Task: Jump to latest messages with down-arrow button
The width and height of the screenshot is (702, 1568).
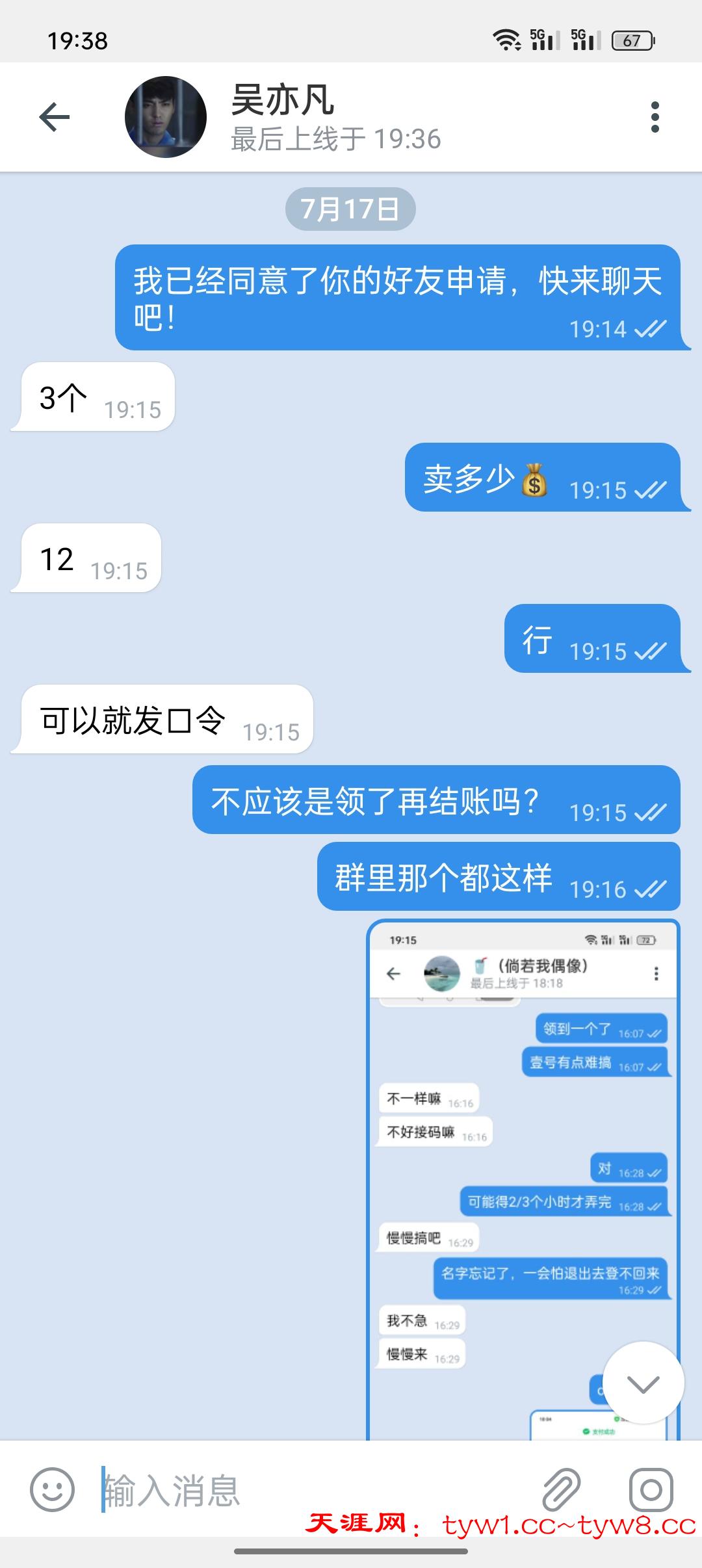Action: point(643,1383)
